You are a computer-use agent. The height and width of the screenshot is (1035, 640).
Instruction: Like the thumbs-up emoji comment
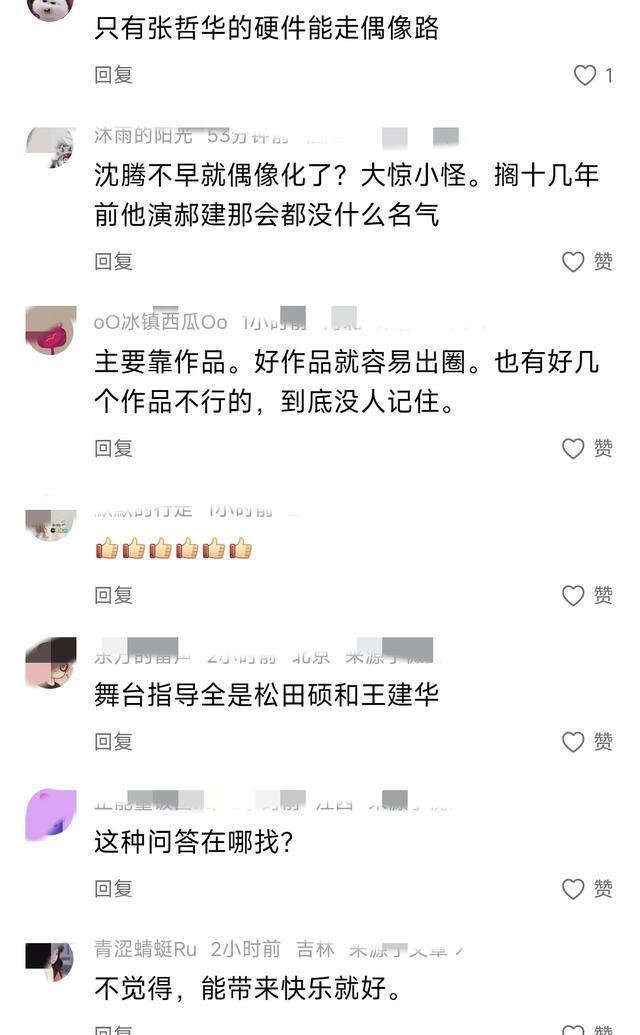pos(573,595)
